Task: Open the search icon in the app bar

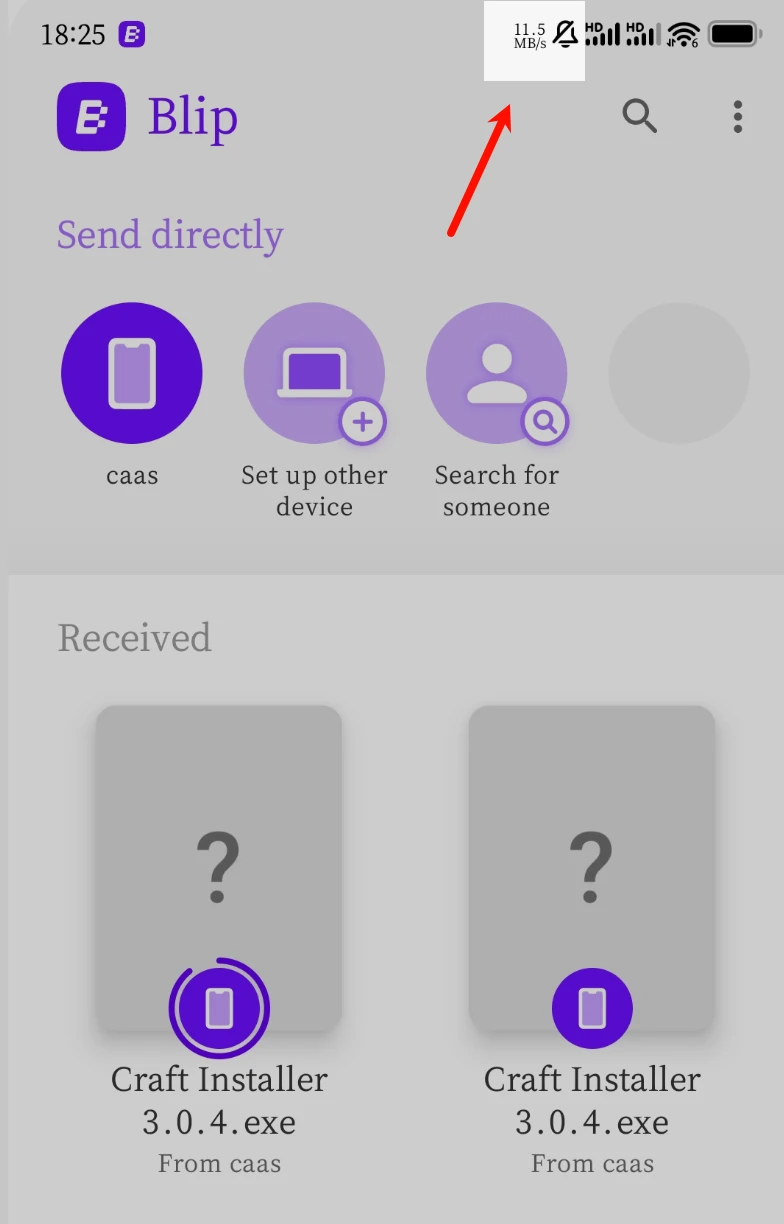Action: tap(639, 116)
